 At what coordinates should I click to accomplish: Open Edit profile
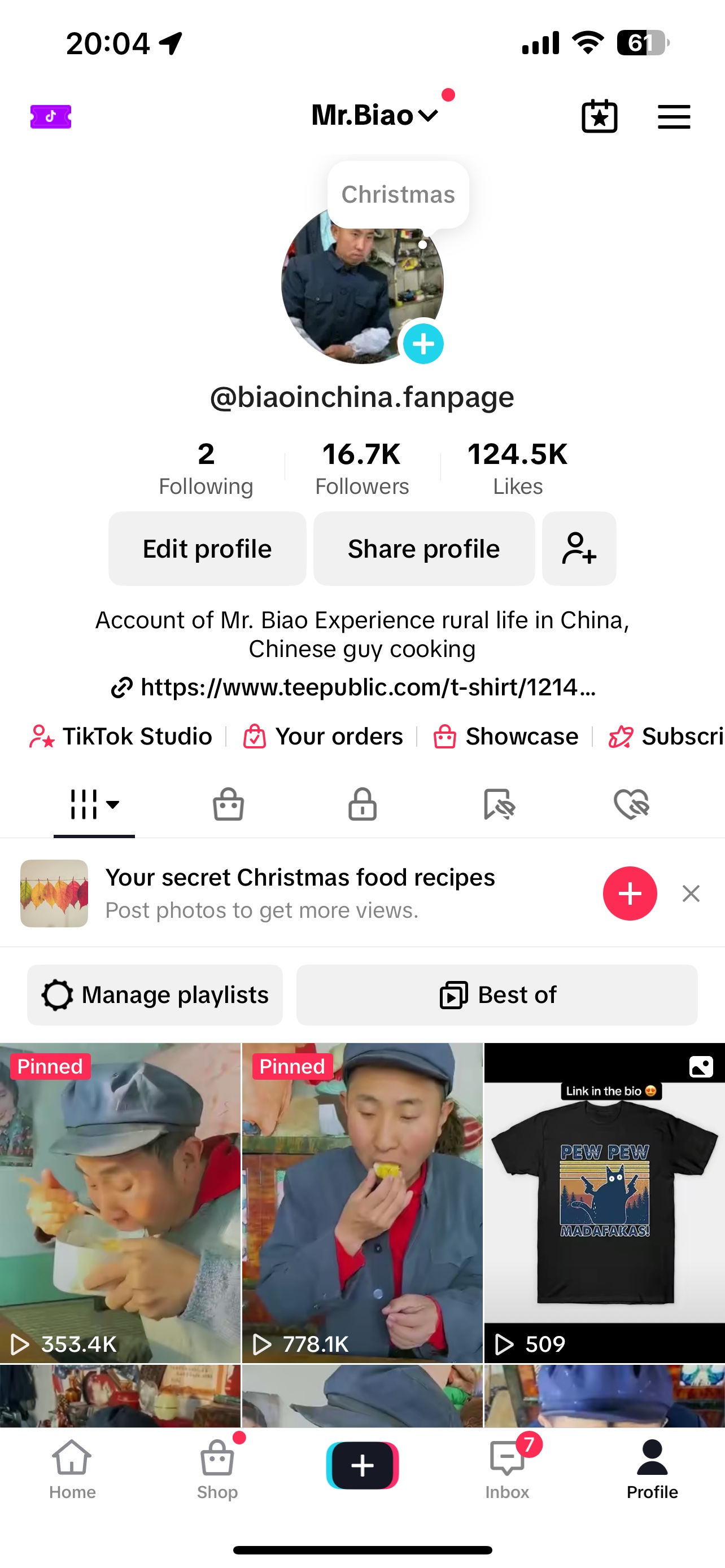tap(207, 549)
